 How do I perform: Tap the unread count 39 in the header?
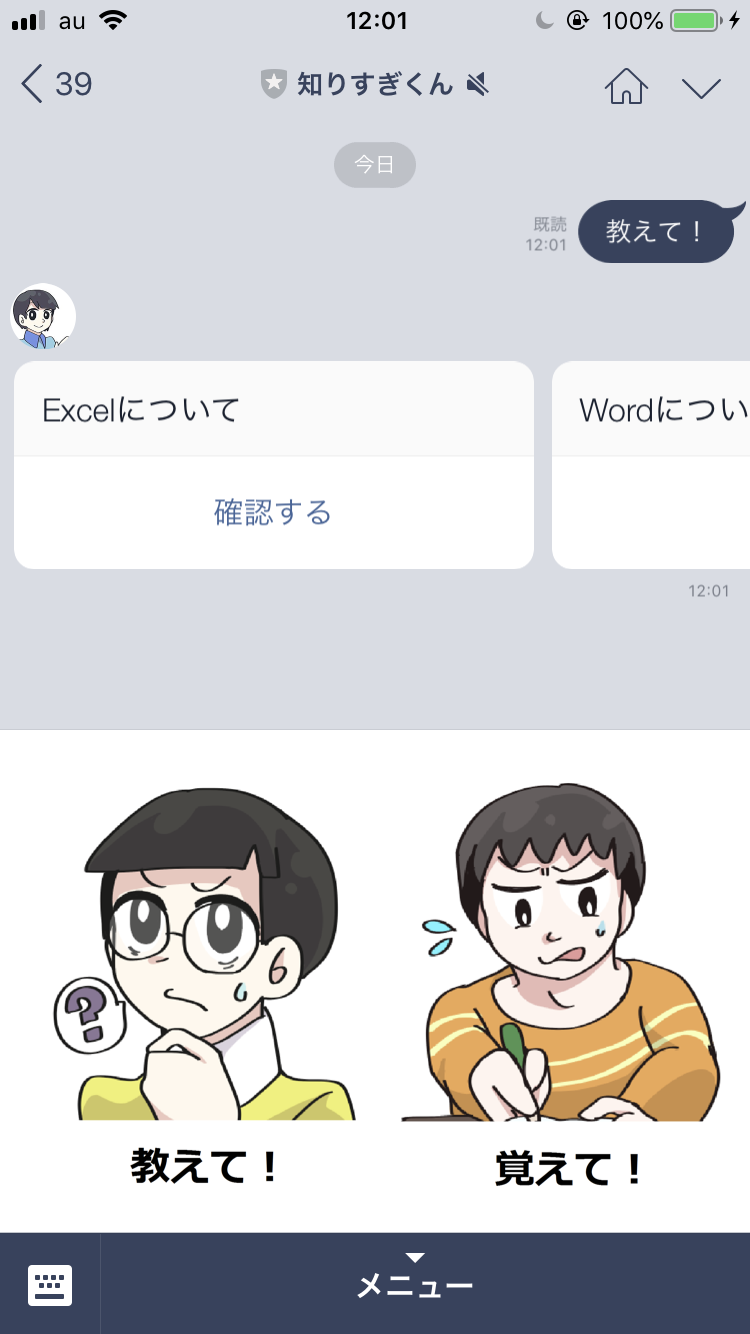pyautogui.click(x=72, y=87)
